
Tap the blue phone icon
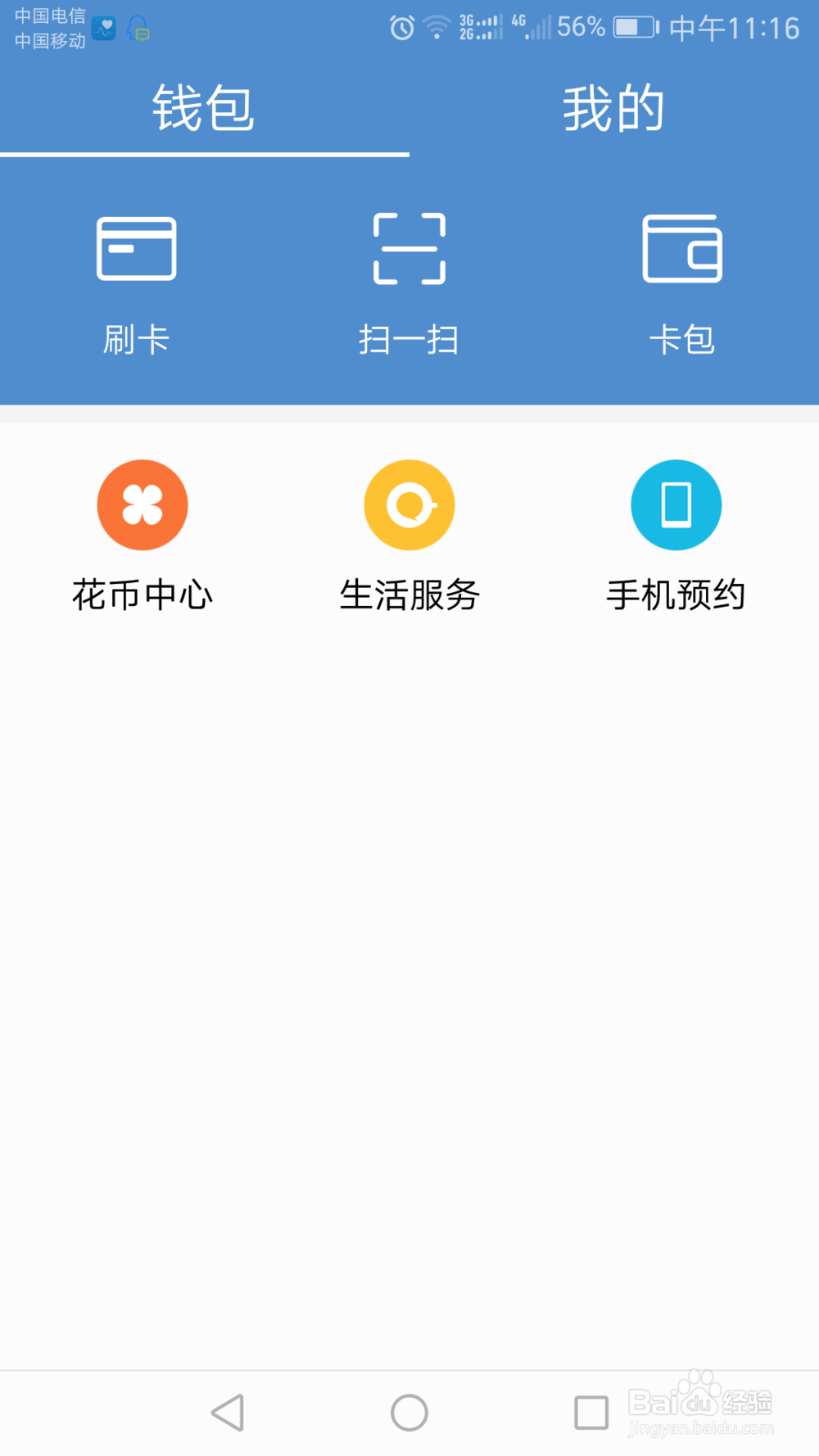tap(676, 504)
